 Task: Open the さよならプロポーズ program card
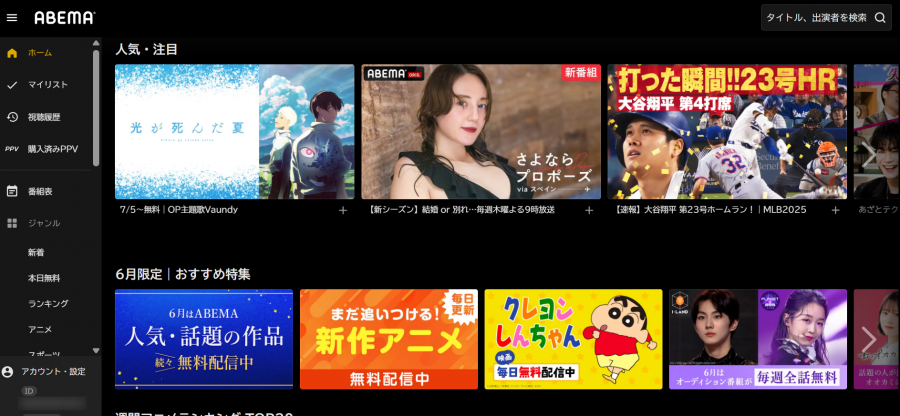coord(480,132)
